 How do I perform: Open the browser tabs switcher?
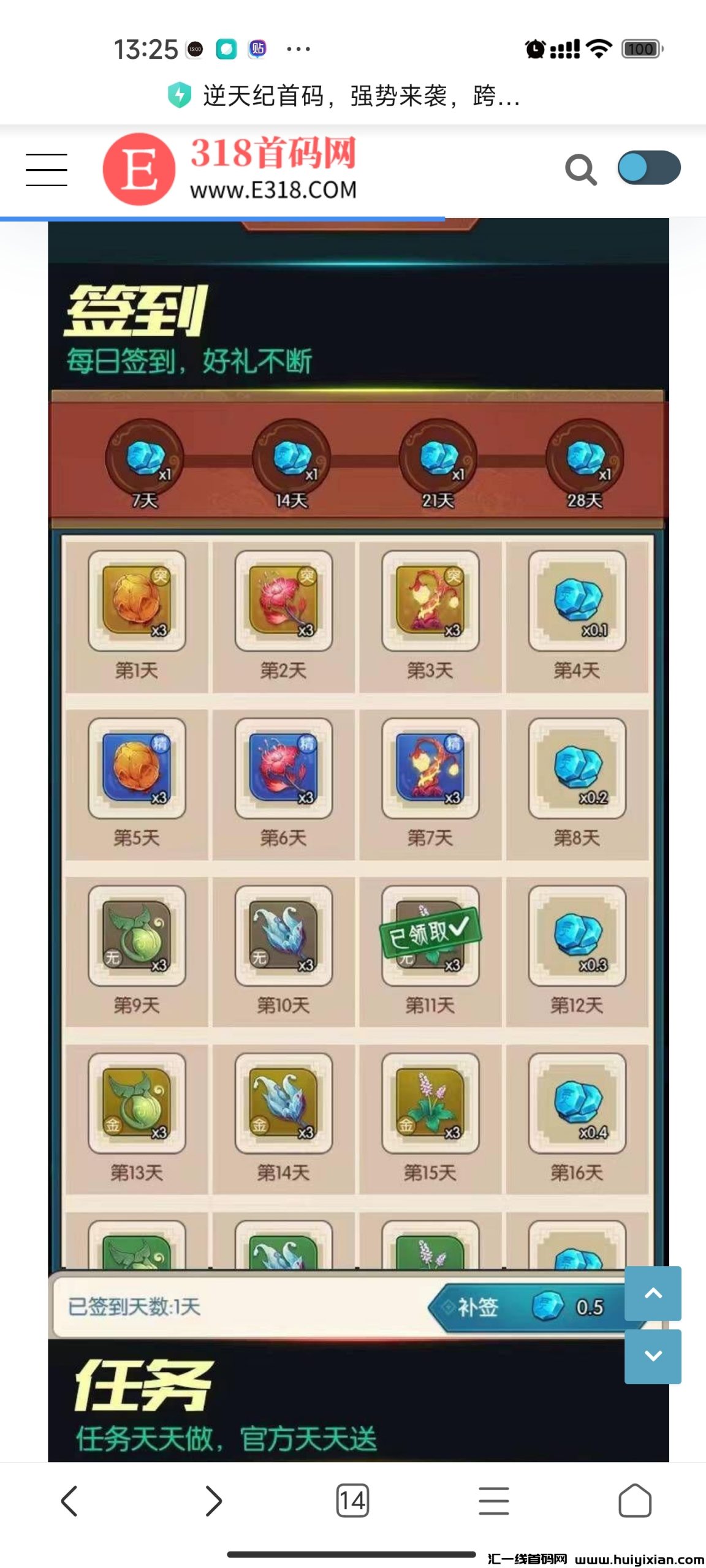point(352,1501)
